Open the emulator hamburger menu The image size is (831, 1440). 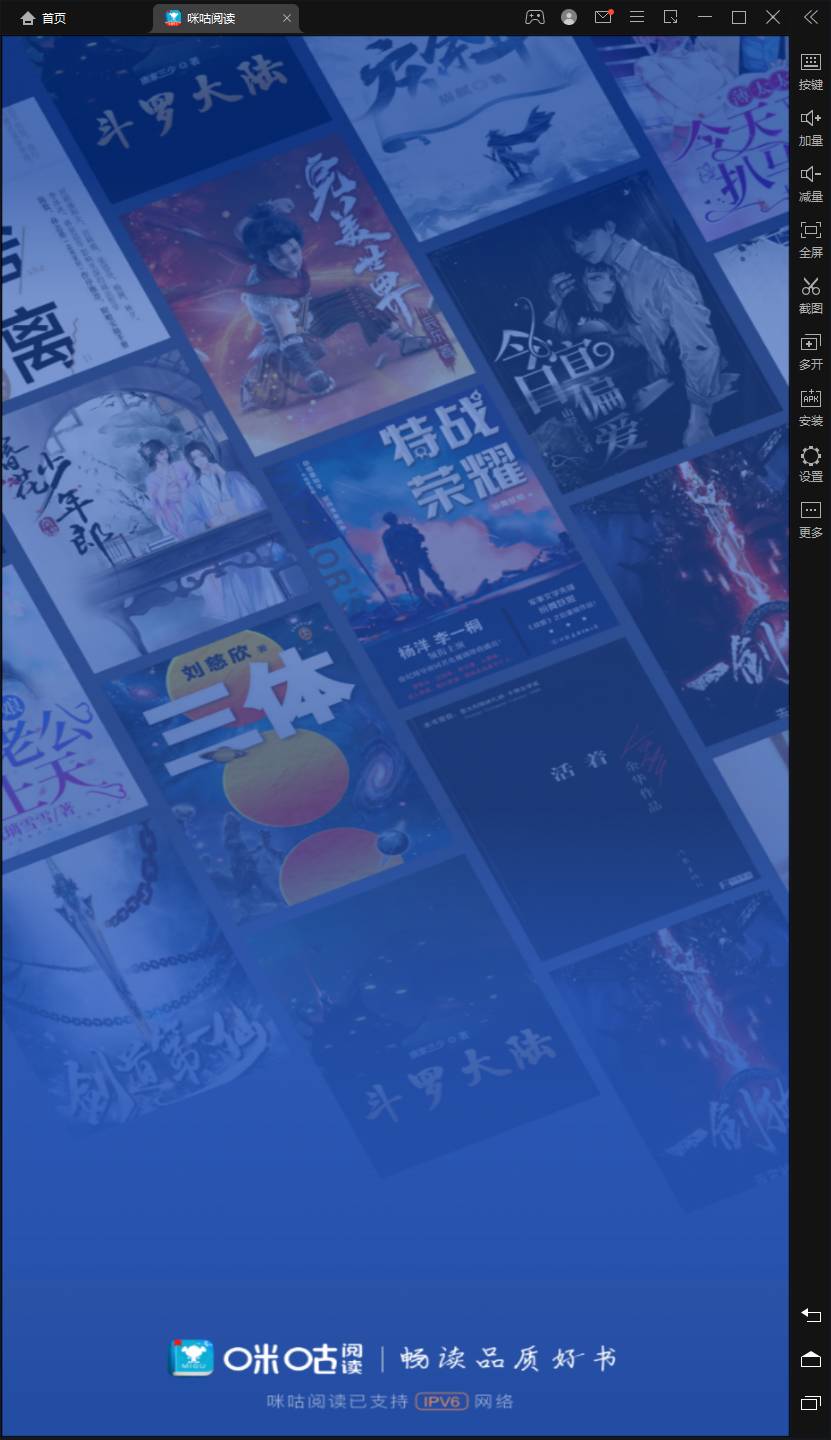pos(637,17)
